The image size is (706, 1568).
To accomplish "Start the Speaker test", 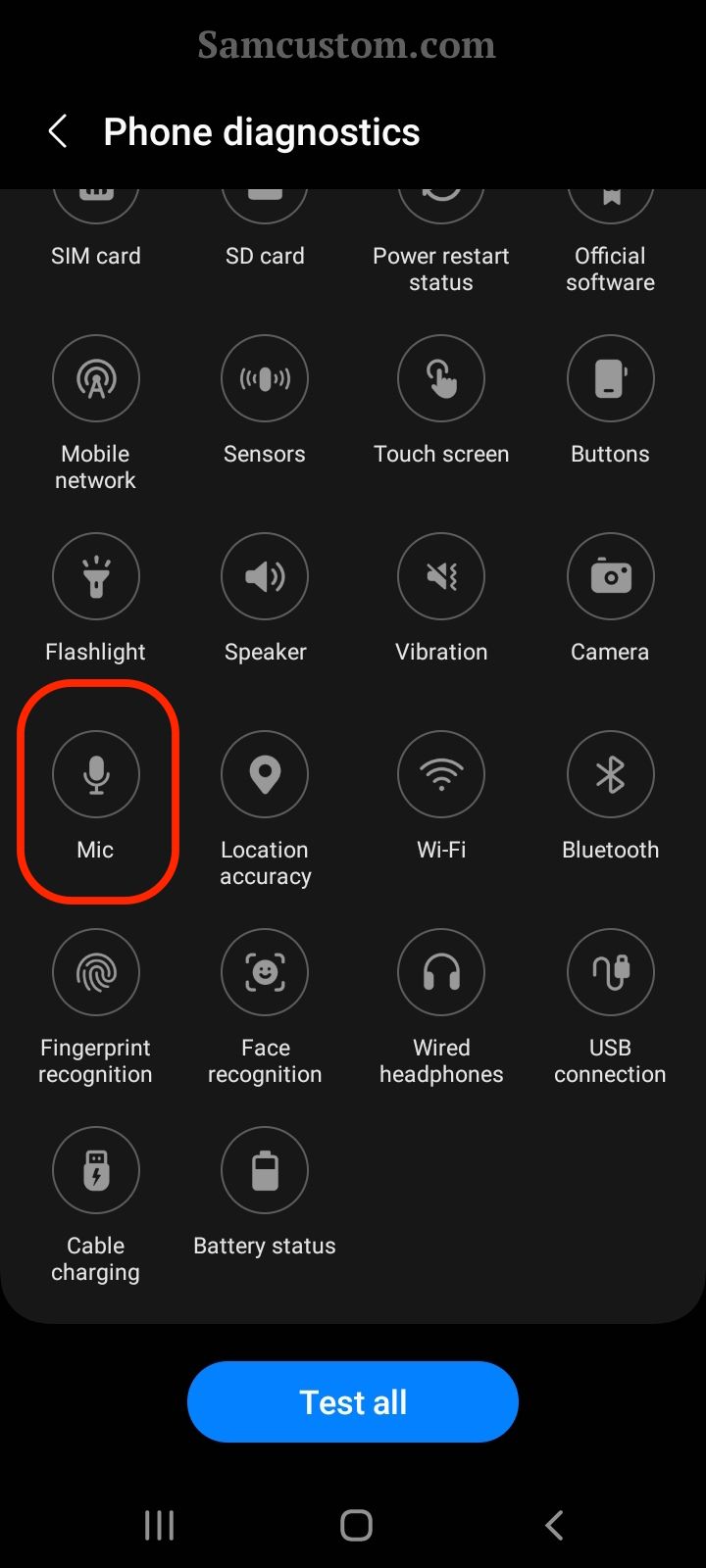I will [265, 576].
